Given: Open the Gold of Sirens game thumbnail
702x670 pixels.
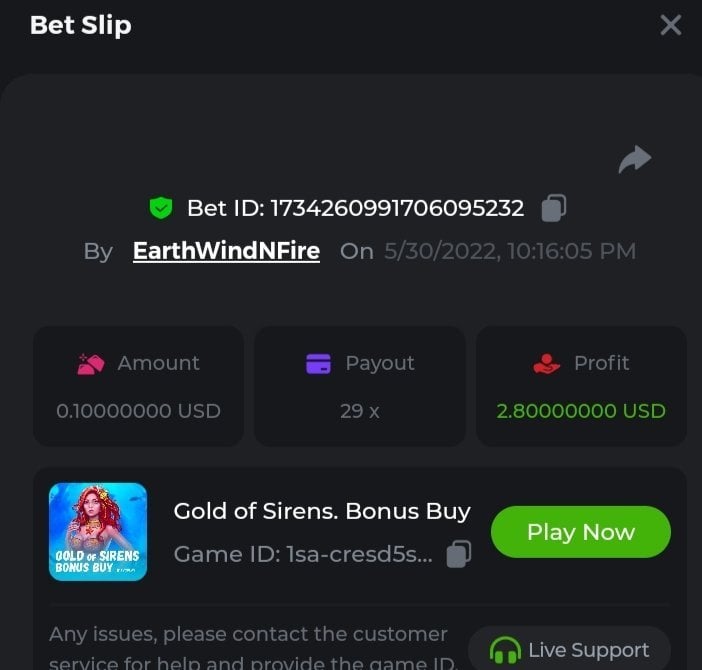Looking at the screenshot, I should coord(98,532).
